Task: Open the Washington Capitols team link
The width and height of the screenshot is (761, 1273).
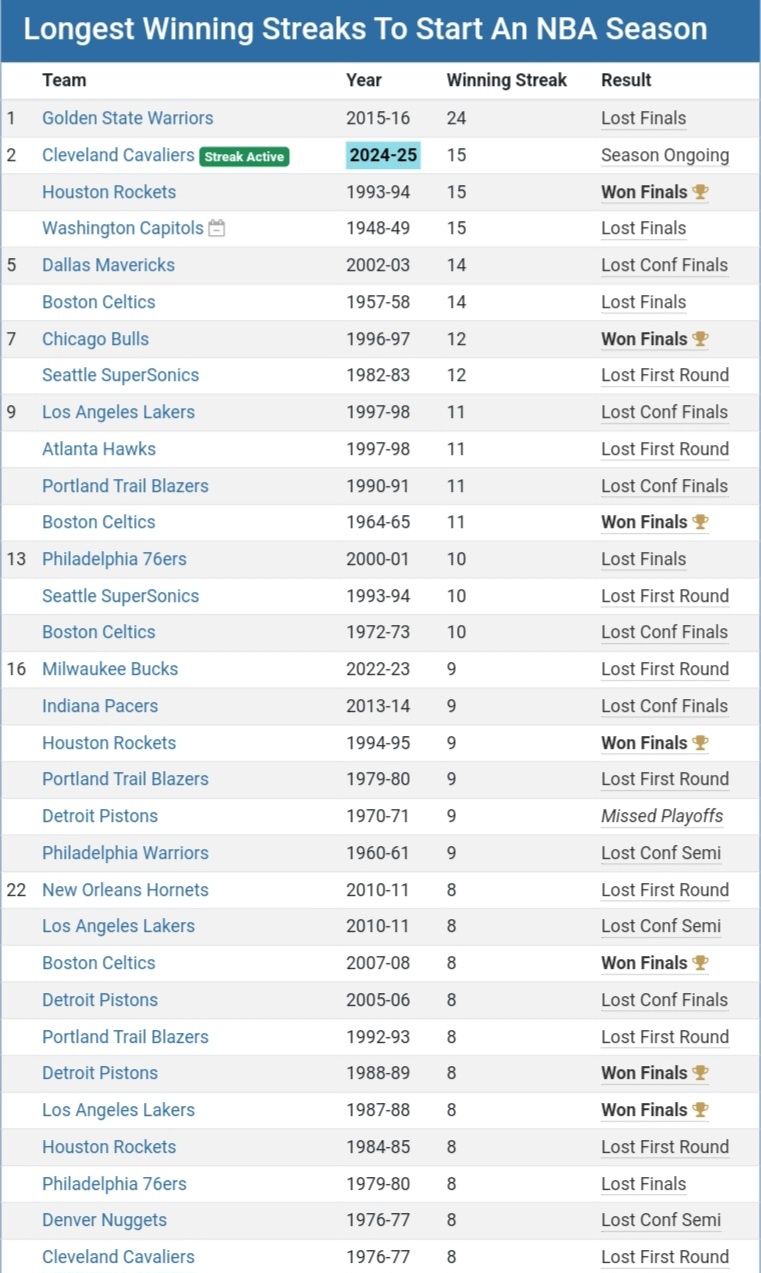Action: coord(122,228)
